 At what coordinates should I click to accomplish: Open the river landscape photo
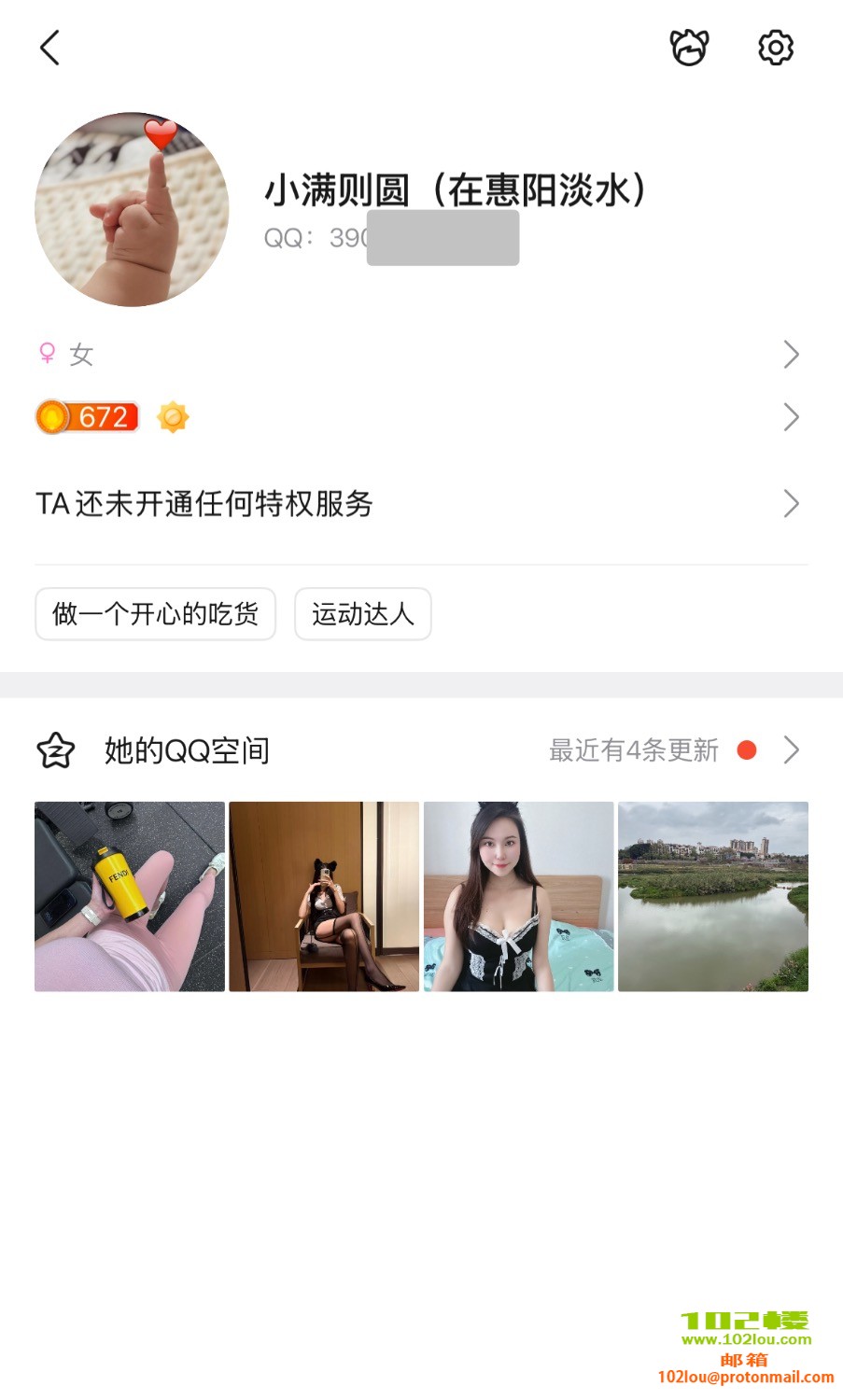(713, 896)
